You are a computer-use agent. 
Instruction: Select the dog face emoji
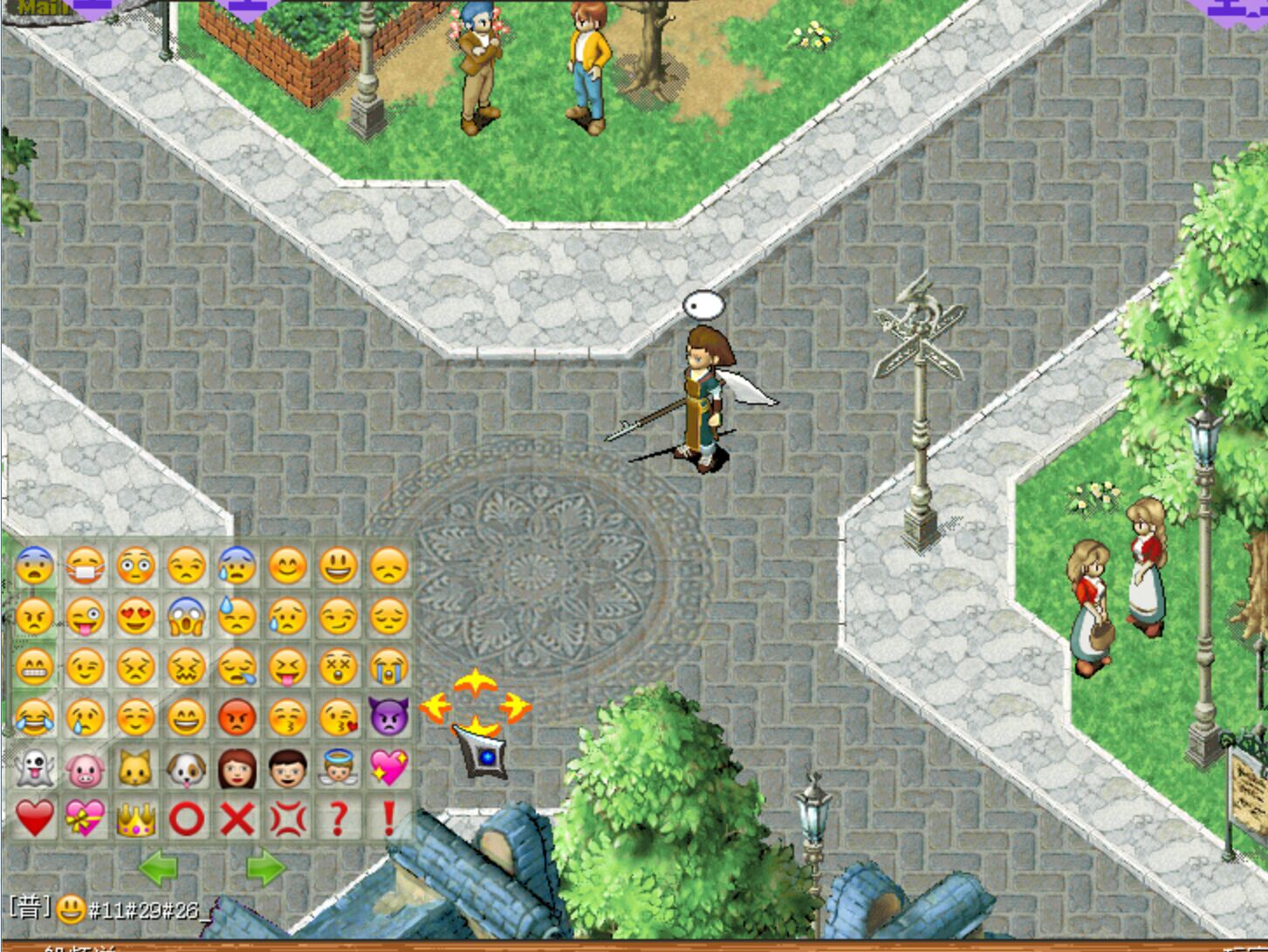click(x=186, y=769)
